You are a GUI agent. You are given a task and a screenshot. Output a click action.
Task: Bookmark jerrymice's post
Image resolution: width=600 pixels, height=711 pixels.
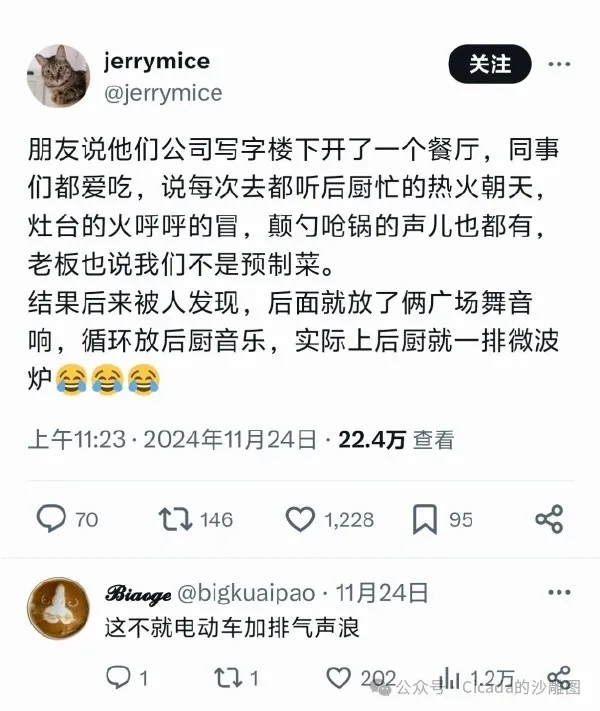425,518
